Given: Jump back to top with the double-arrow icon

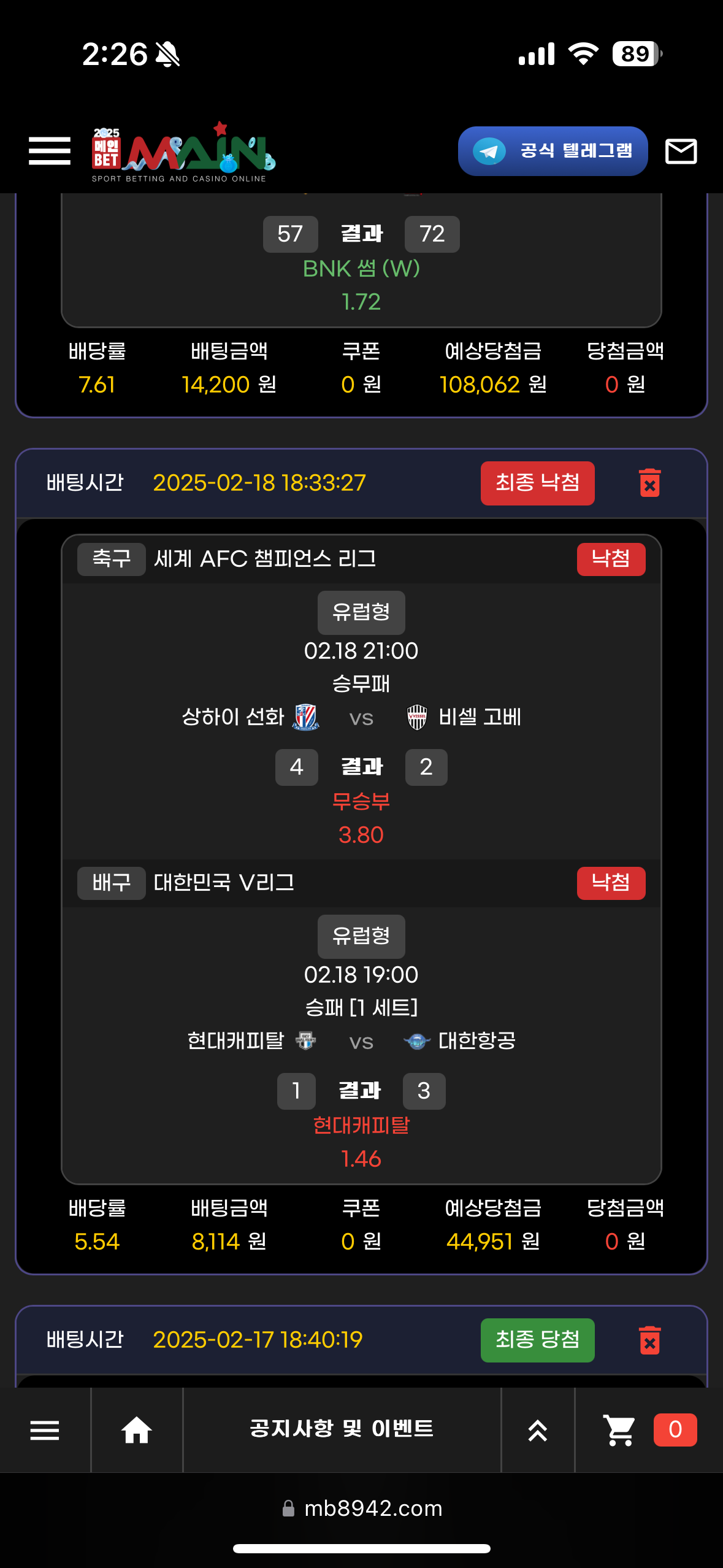Looking at the screenshot, I should coord(538,1430).
